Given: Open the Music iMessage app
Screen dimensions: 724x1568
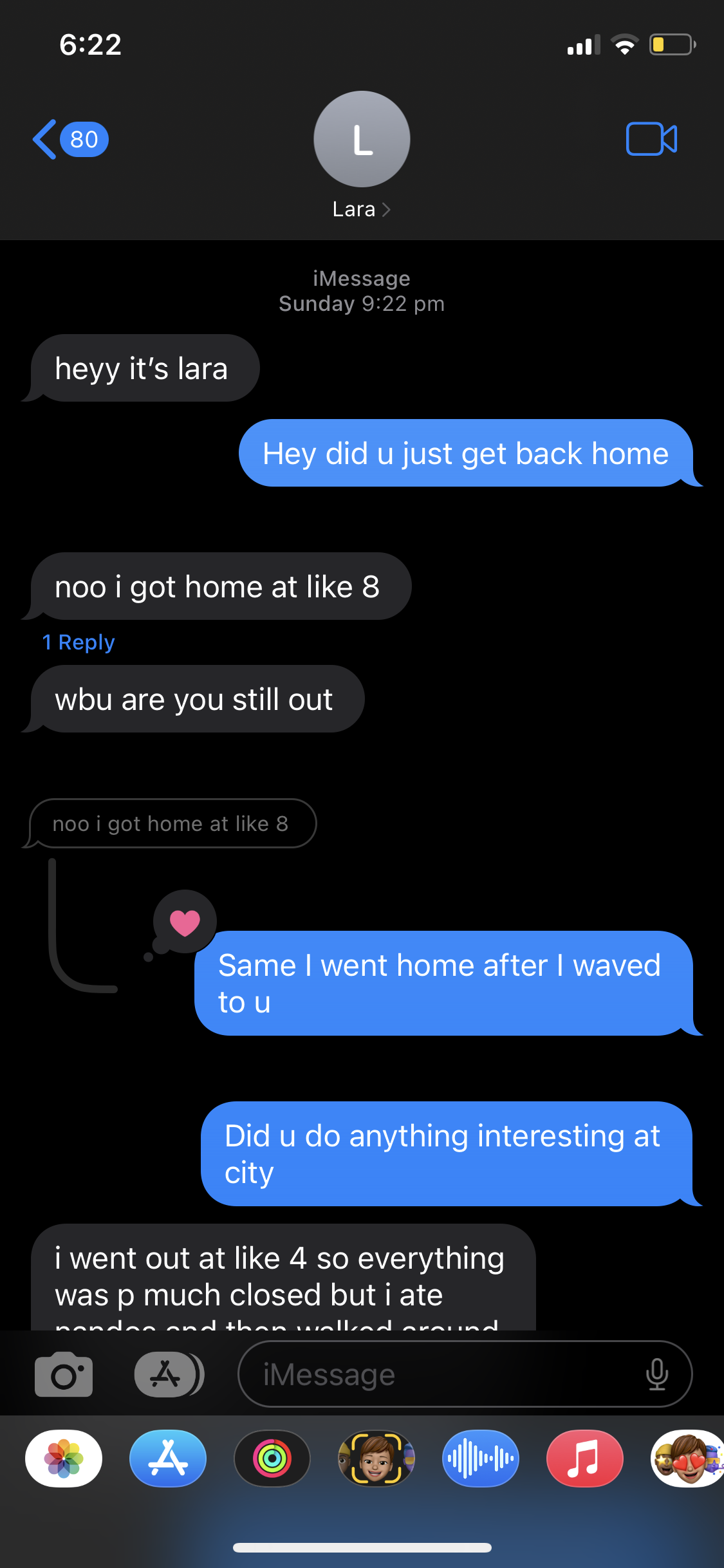Looking at the screenshot, I should (x=585, y=1459).
